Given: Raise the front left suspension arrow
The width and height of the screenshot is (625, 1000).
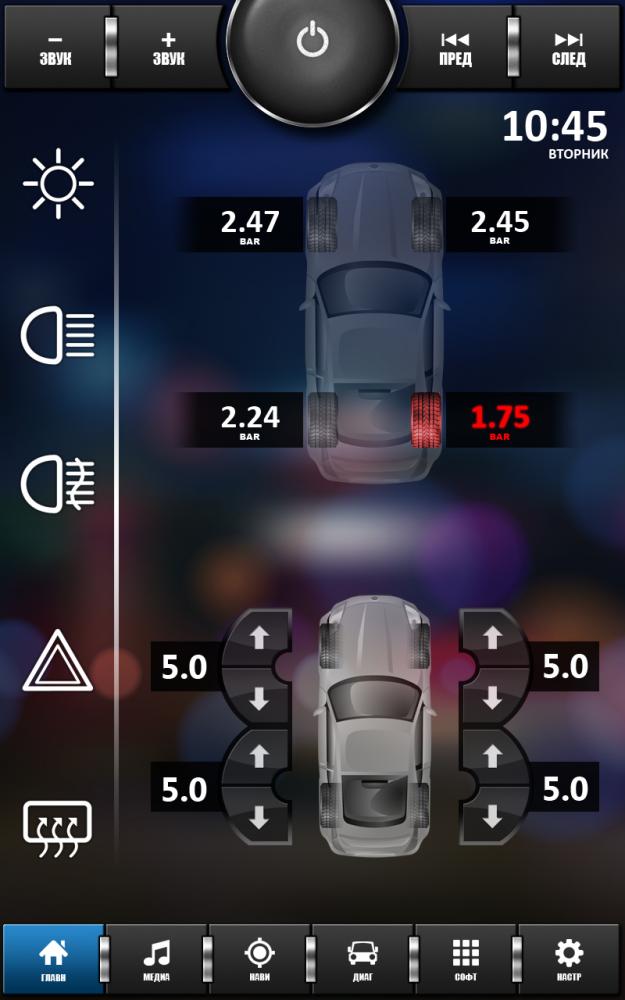Looking at the screenshot, I should (x=259, y=636).
